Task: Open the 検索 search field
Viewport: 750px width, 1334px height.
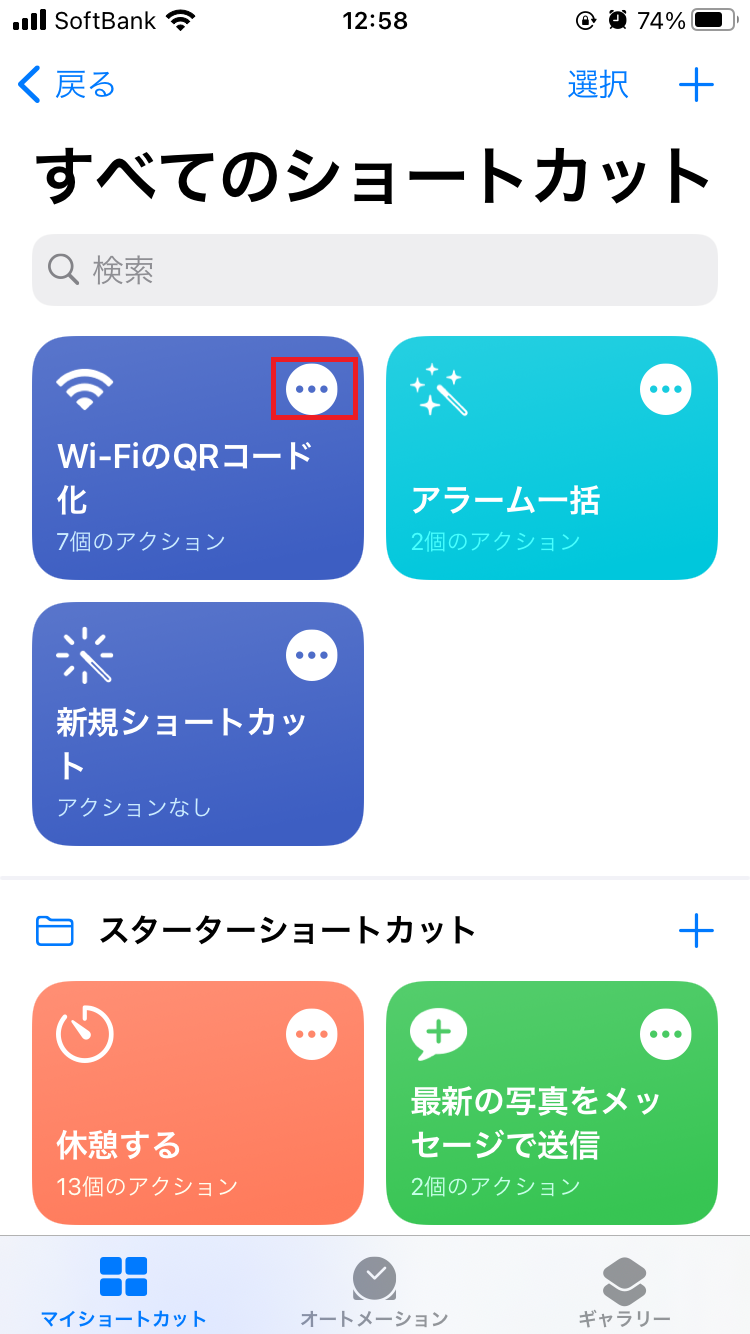Action: [375, 269]
